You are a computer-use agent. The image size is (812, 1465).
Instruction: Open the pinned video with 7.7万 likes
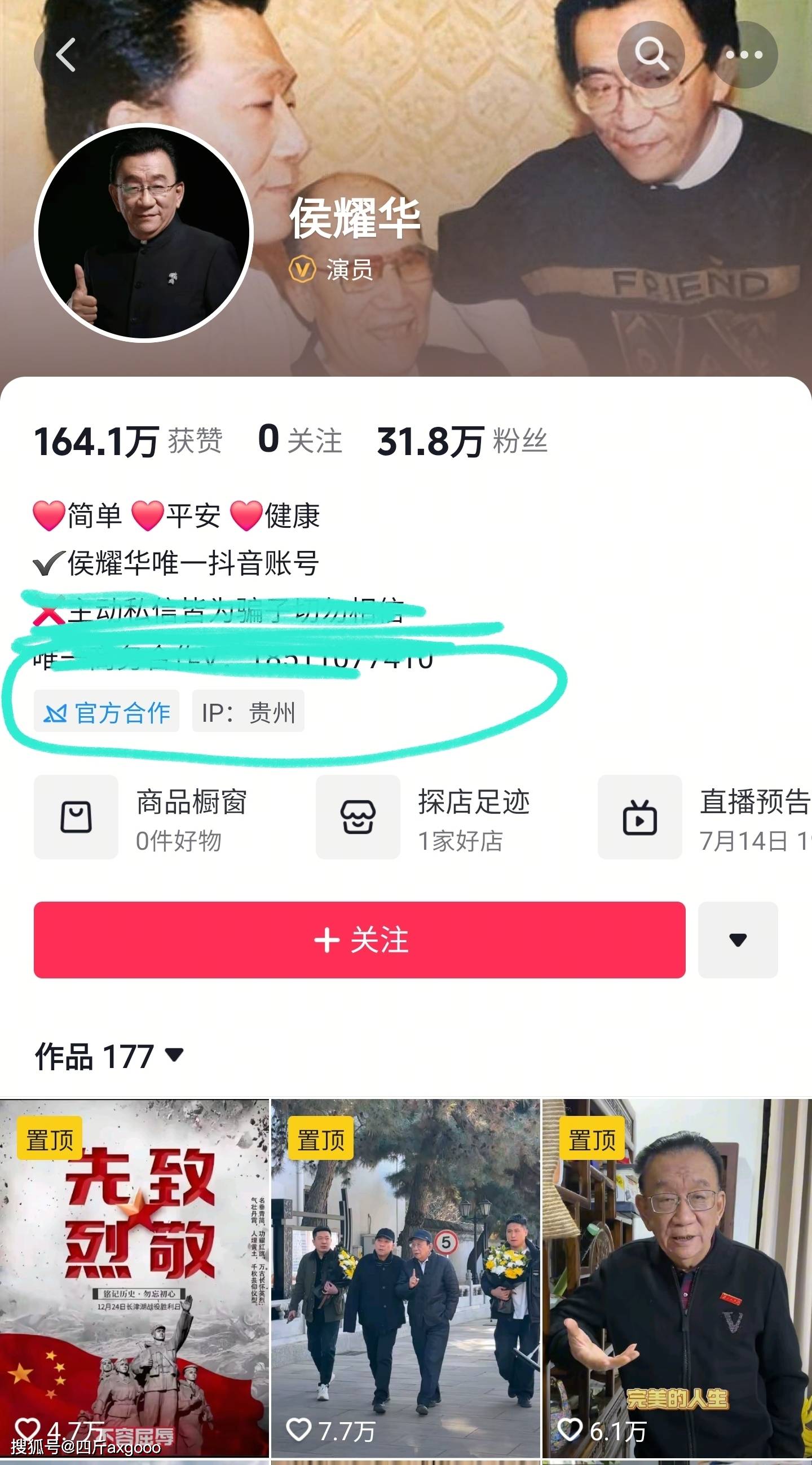click(x=405, y=1279)
